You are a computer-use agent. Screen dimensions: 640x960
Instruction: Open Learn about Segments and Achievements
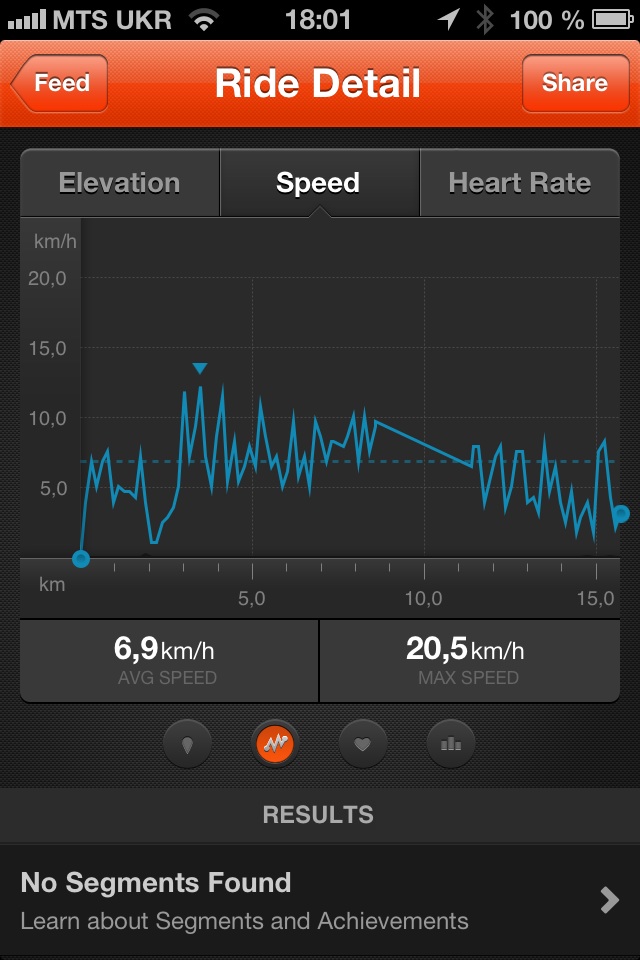point(320,900)
